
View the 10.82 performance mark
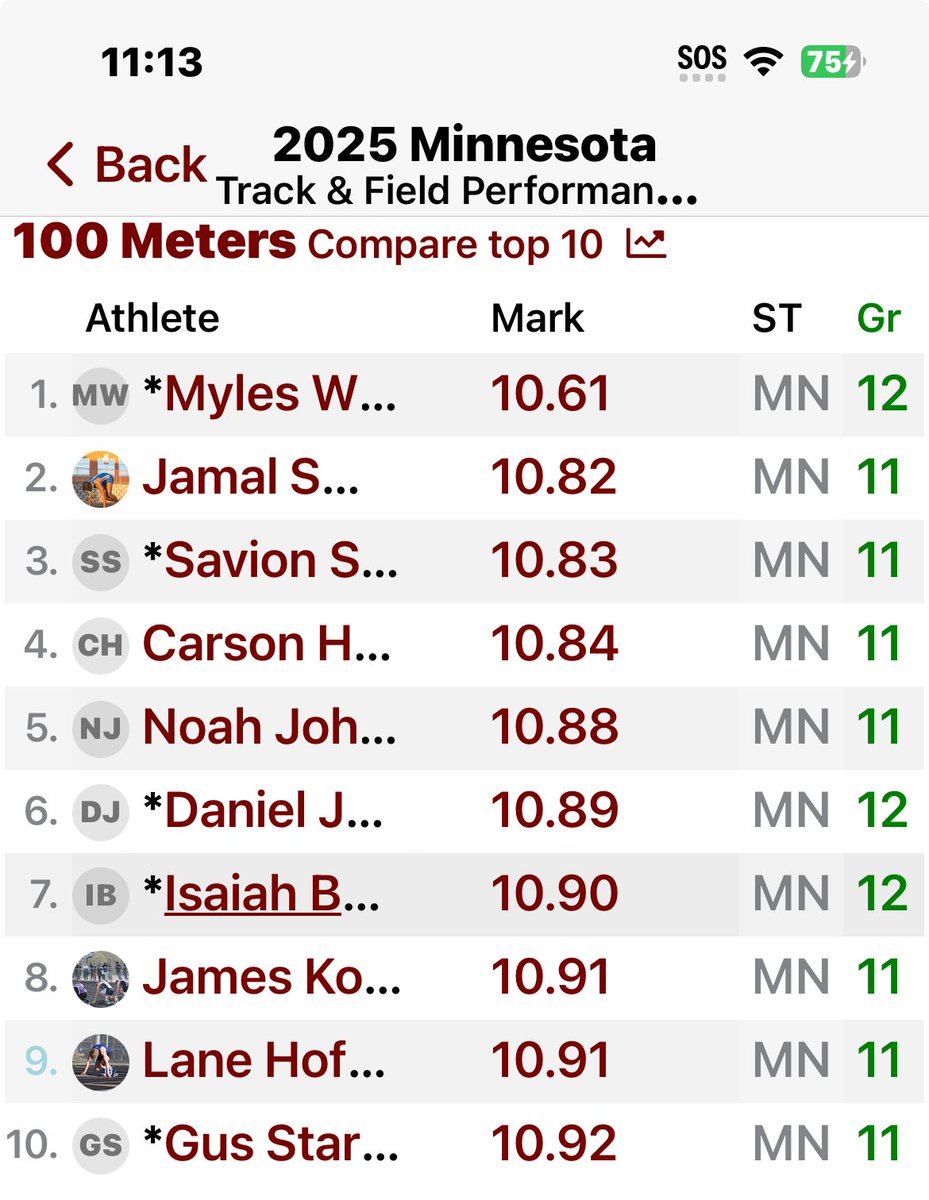click(554, 478)
